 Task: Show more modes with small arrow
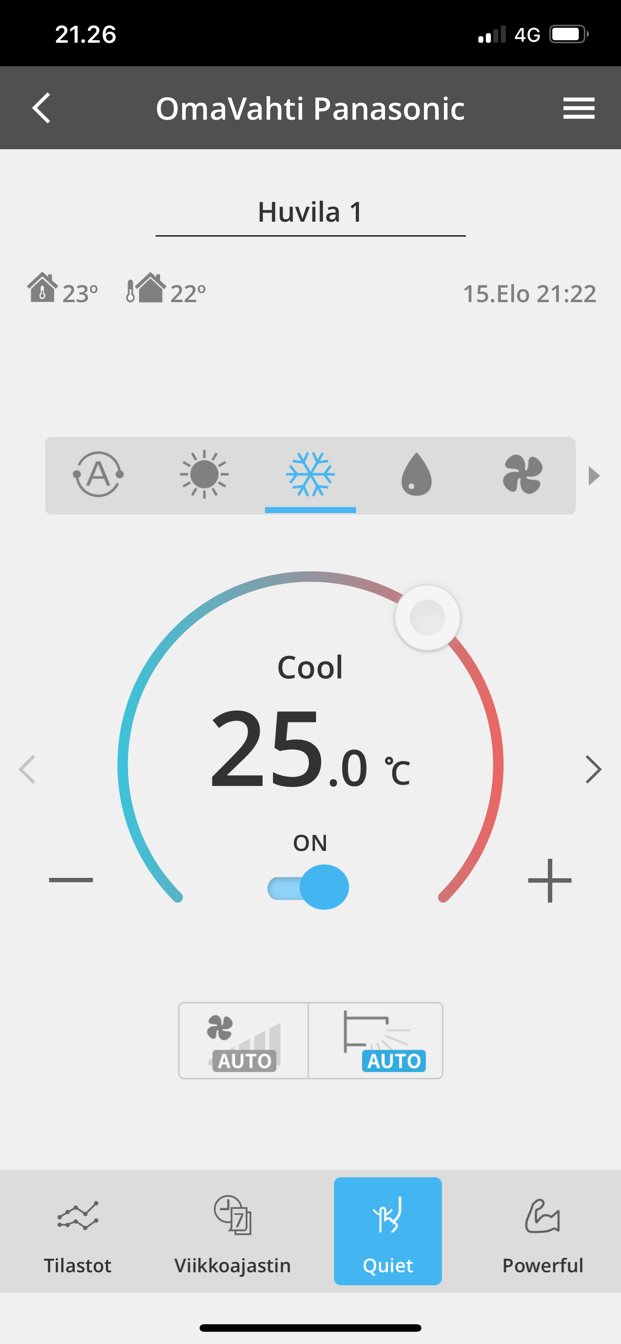[594, 476]
